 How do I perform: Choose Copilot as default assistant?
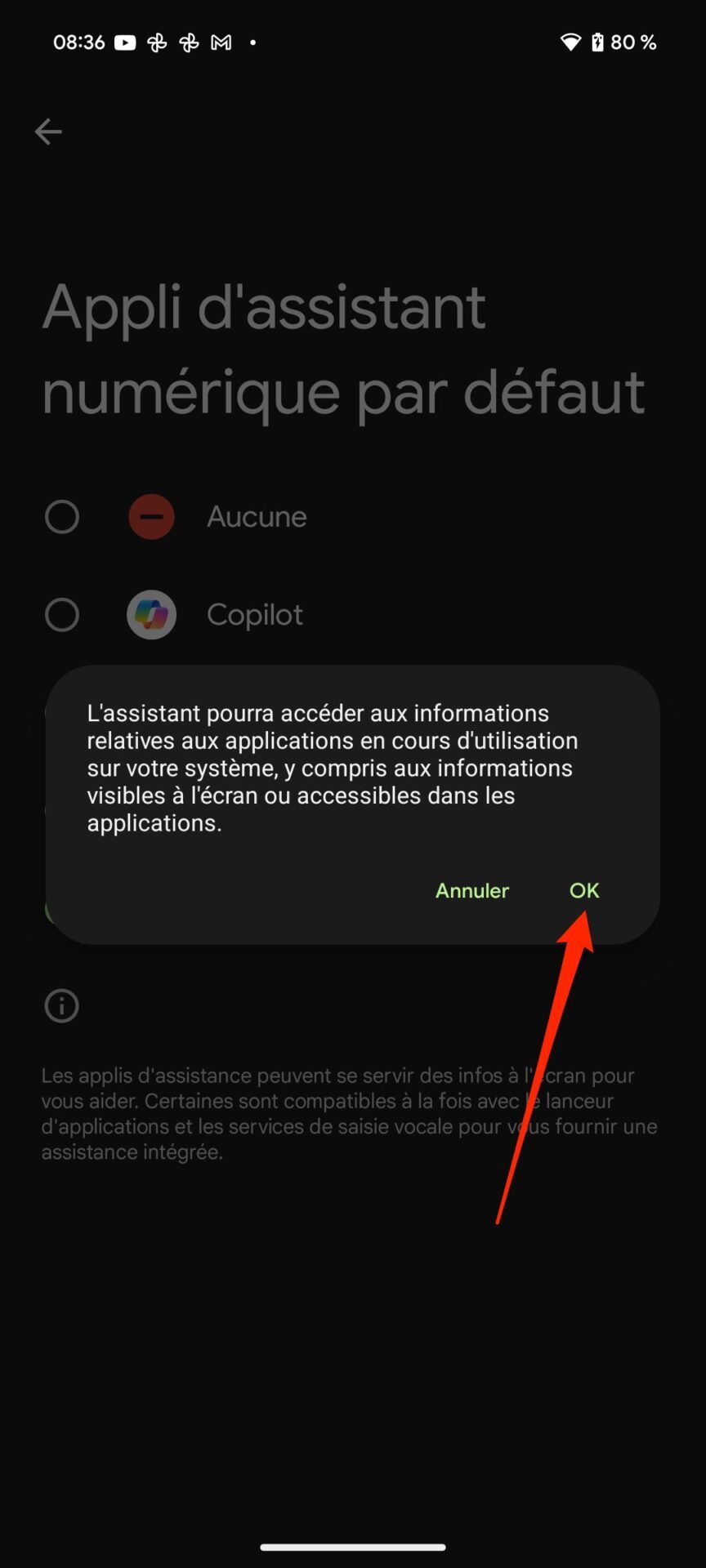[62, 615]
